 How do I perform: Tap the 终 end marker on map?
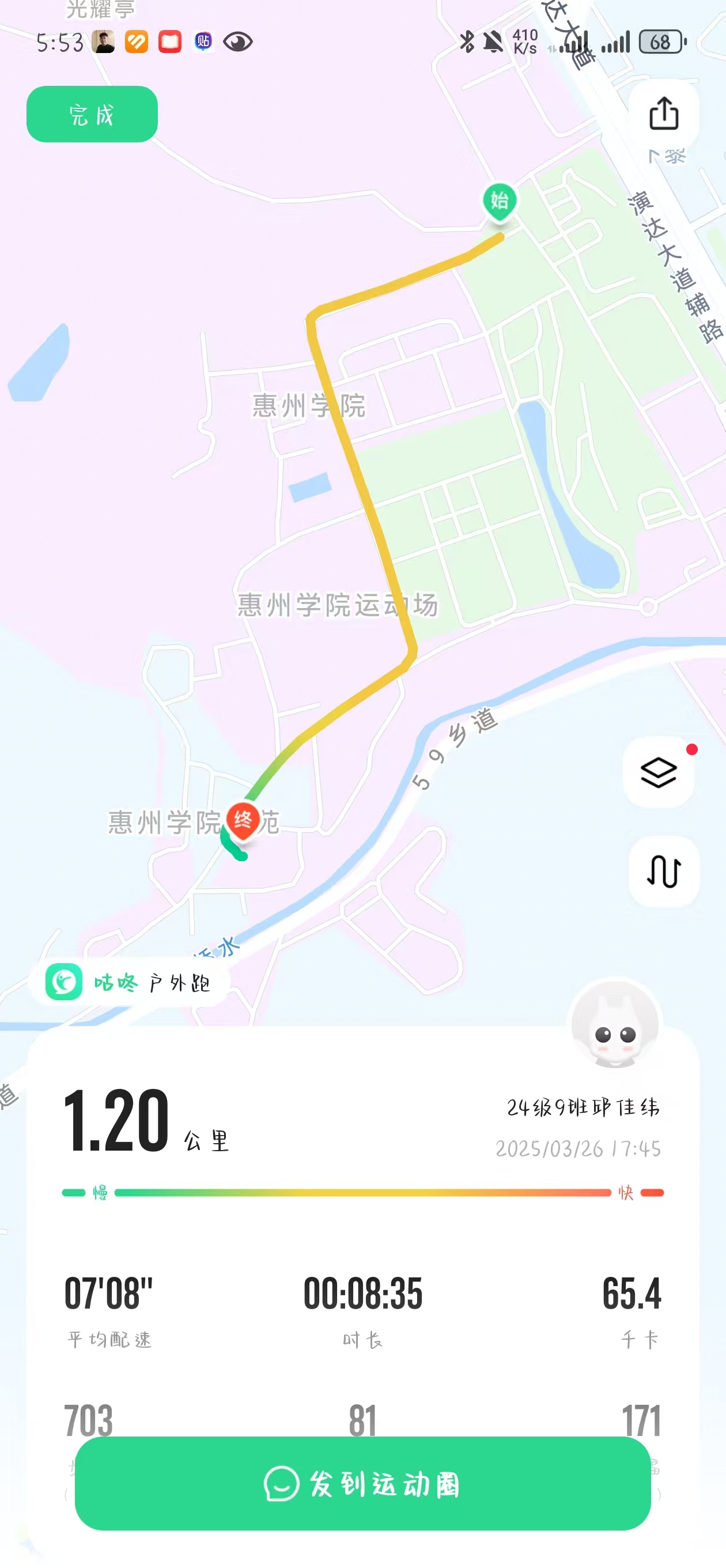click(243, 820)
